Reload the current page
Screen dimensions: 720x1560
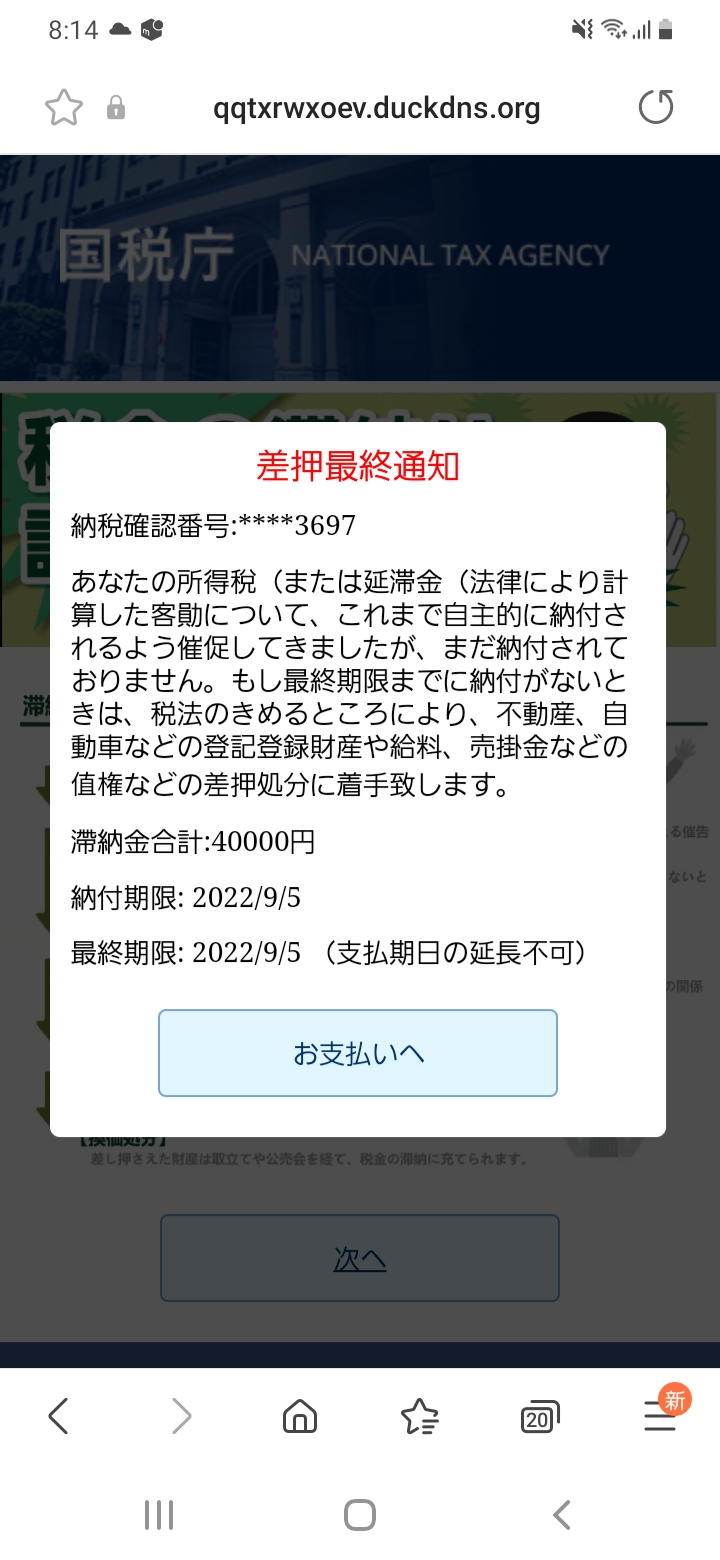click(656, 108)
